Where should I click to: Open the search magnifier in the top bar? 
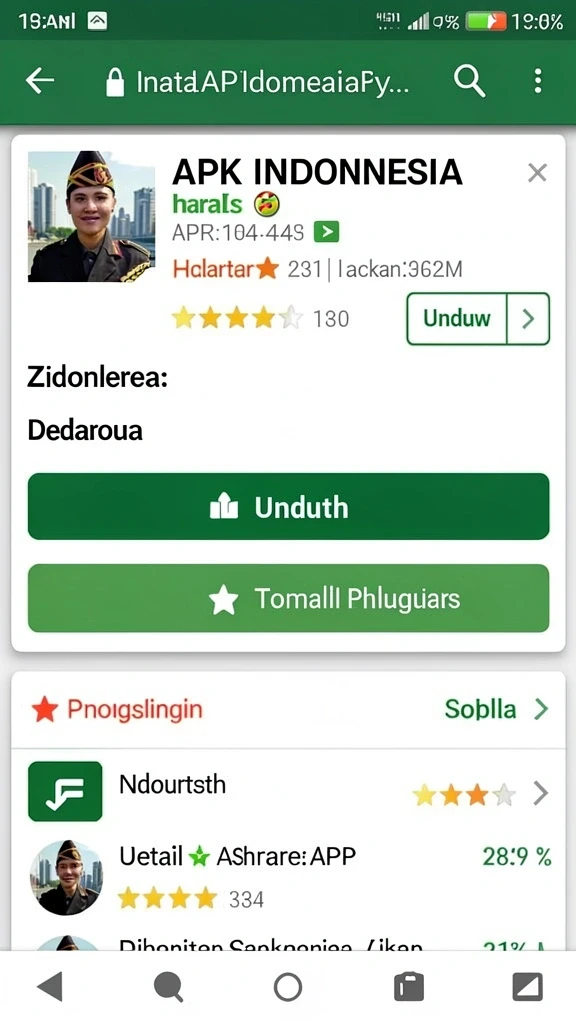click(469, 82)
